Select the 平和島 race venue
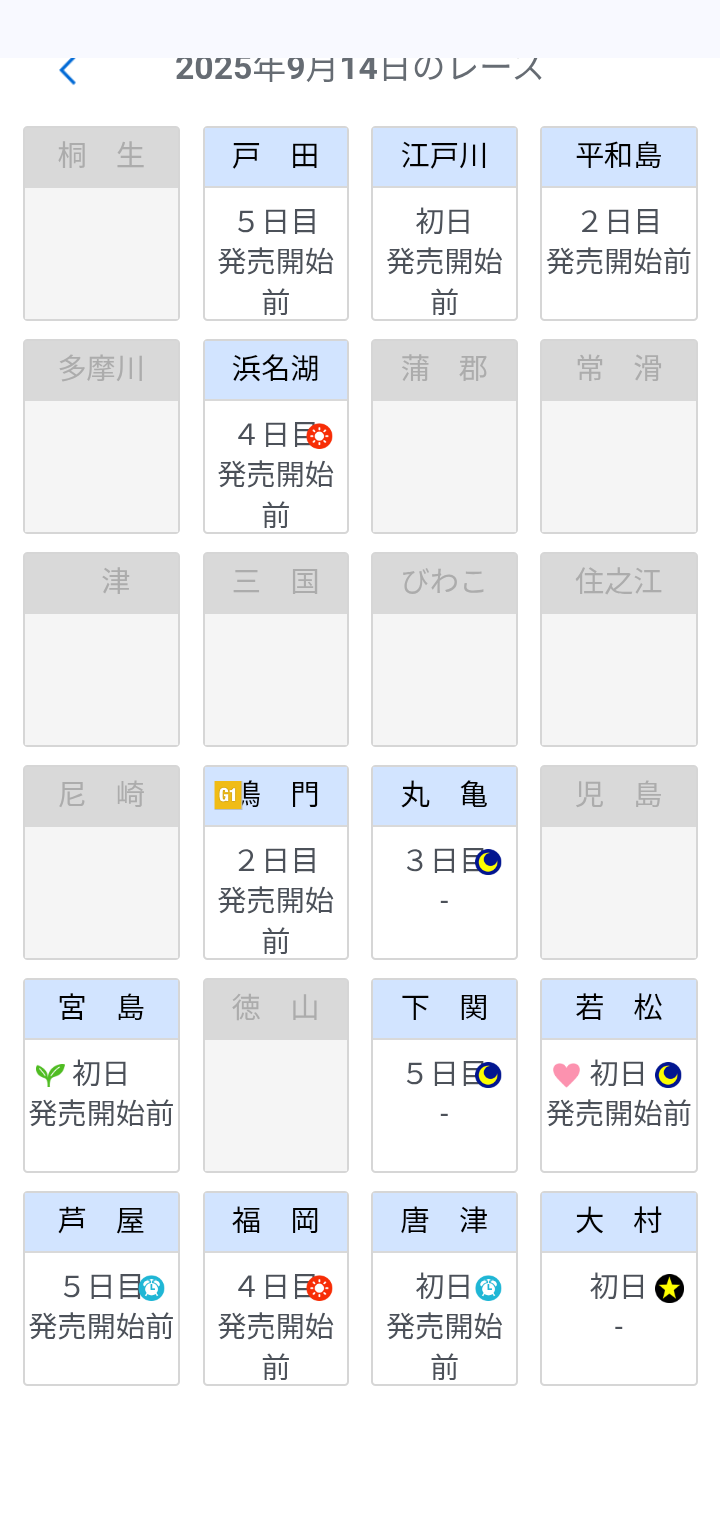 coord(618,223)
